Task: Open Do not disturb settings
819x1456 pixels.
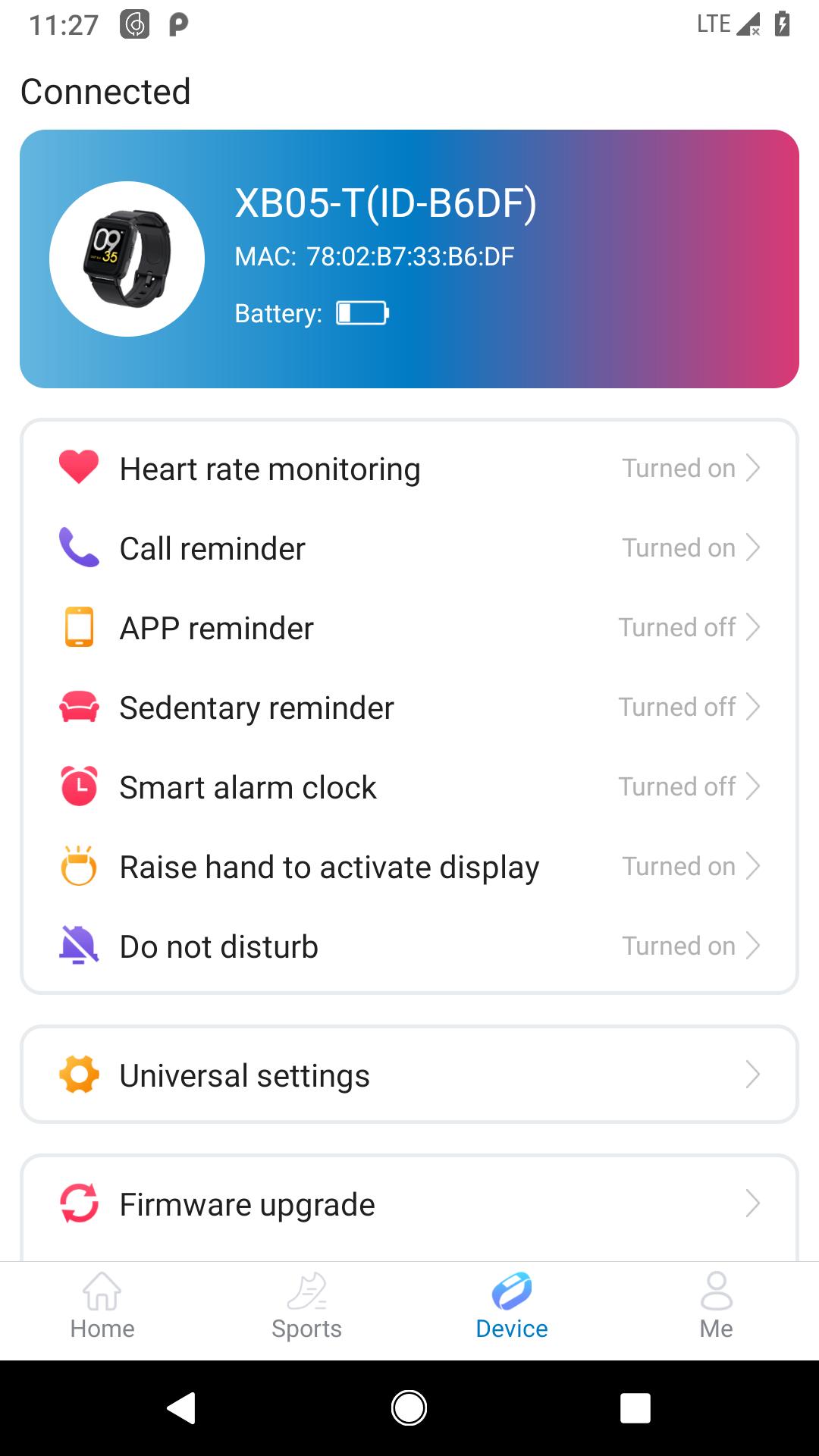Action: [409, 946]
